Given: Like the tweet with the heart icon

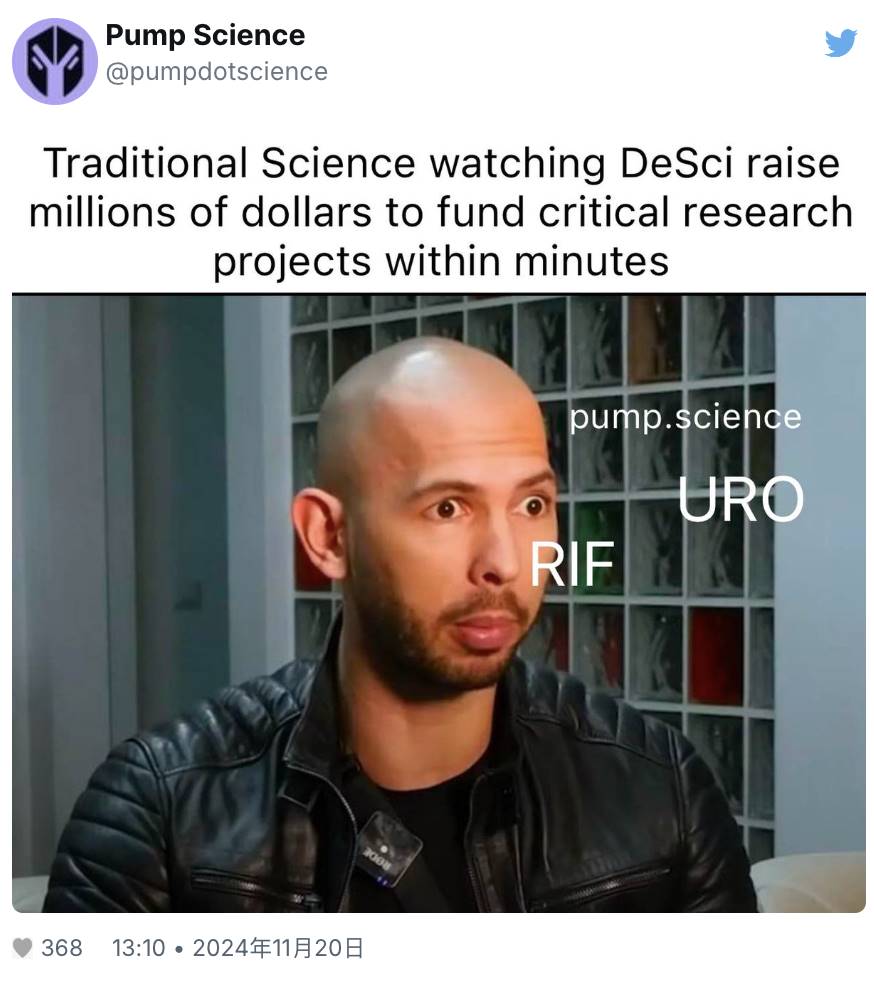Looking at the screenshot, I should [x=22, y=947].
